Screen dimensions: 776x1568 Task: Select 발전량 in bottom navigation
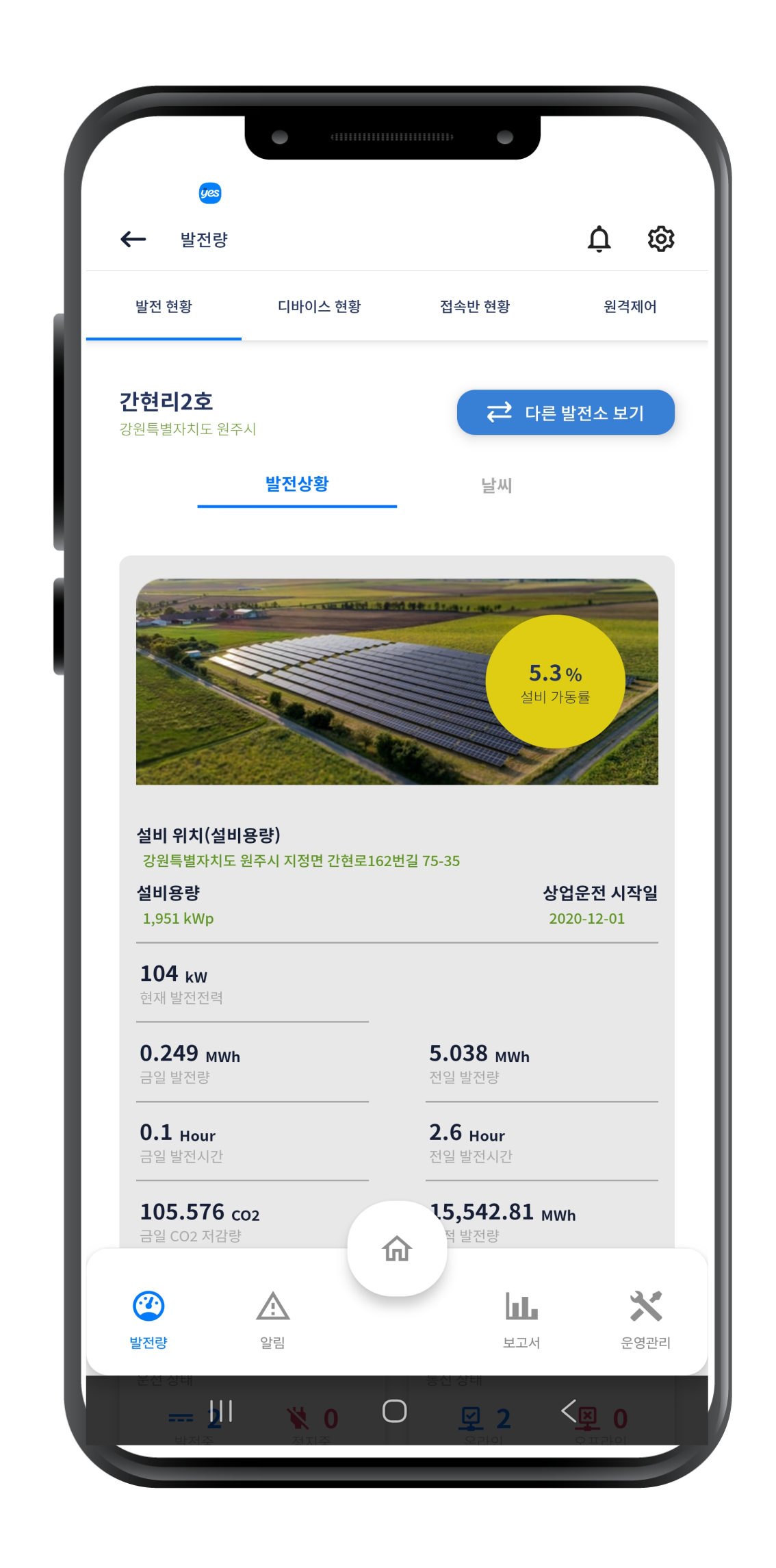[x=148, y=1319]
